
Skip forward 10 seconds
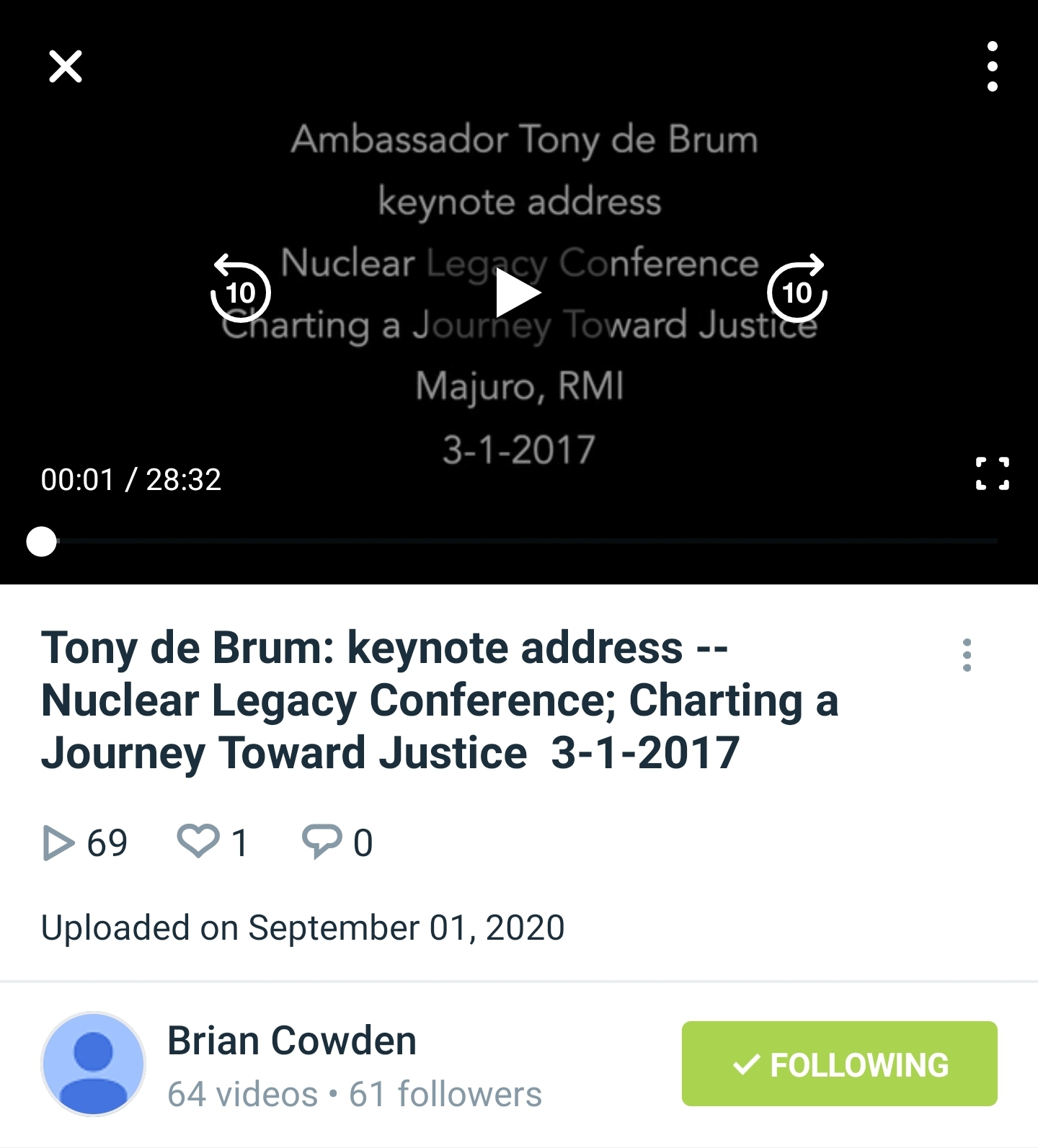[x=797, y=289]
